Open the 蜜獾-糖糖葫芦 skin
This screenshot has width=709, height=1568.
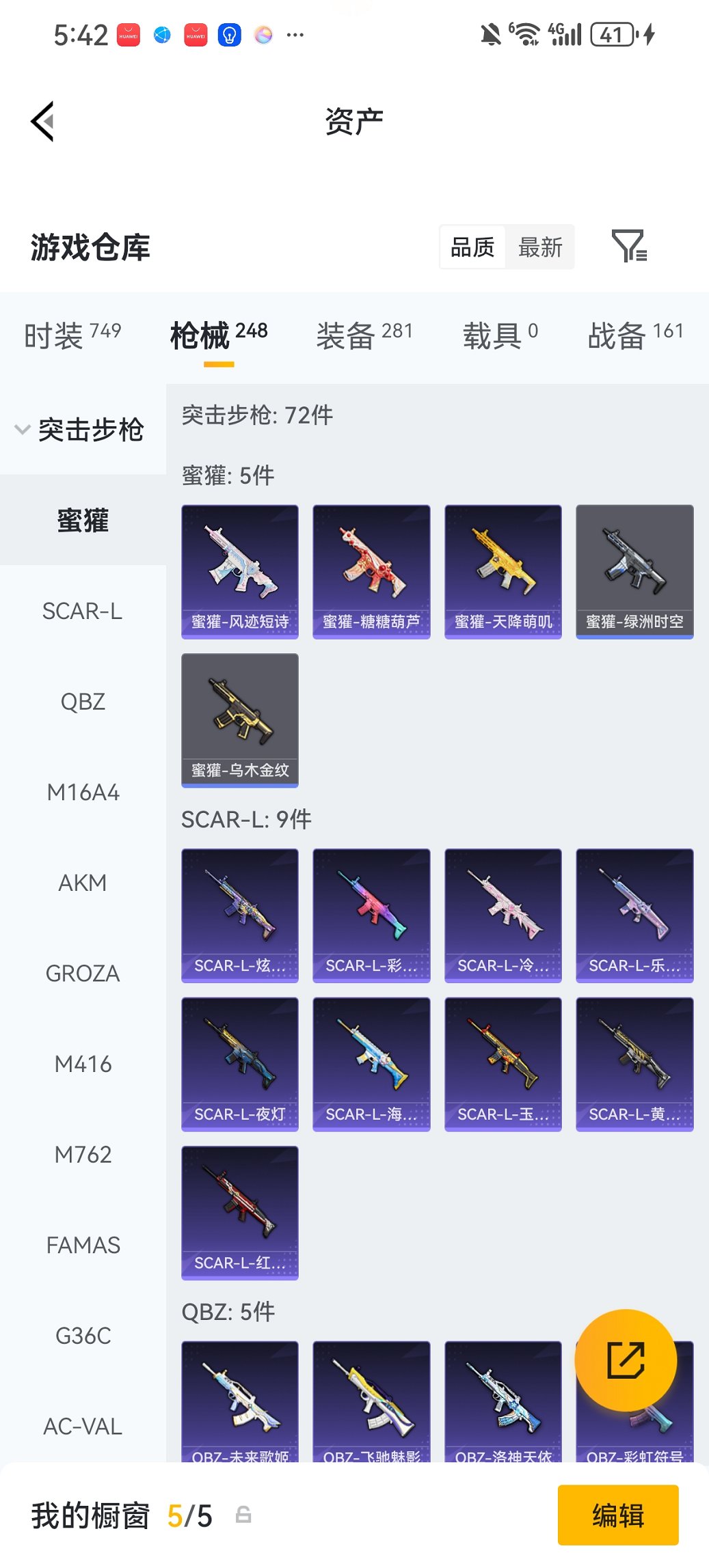coord(371,571)
